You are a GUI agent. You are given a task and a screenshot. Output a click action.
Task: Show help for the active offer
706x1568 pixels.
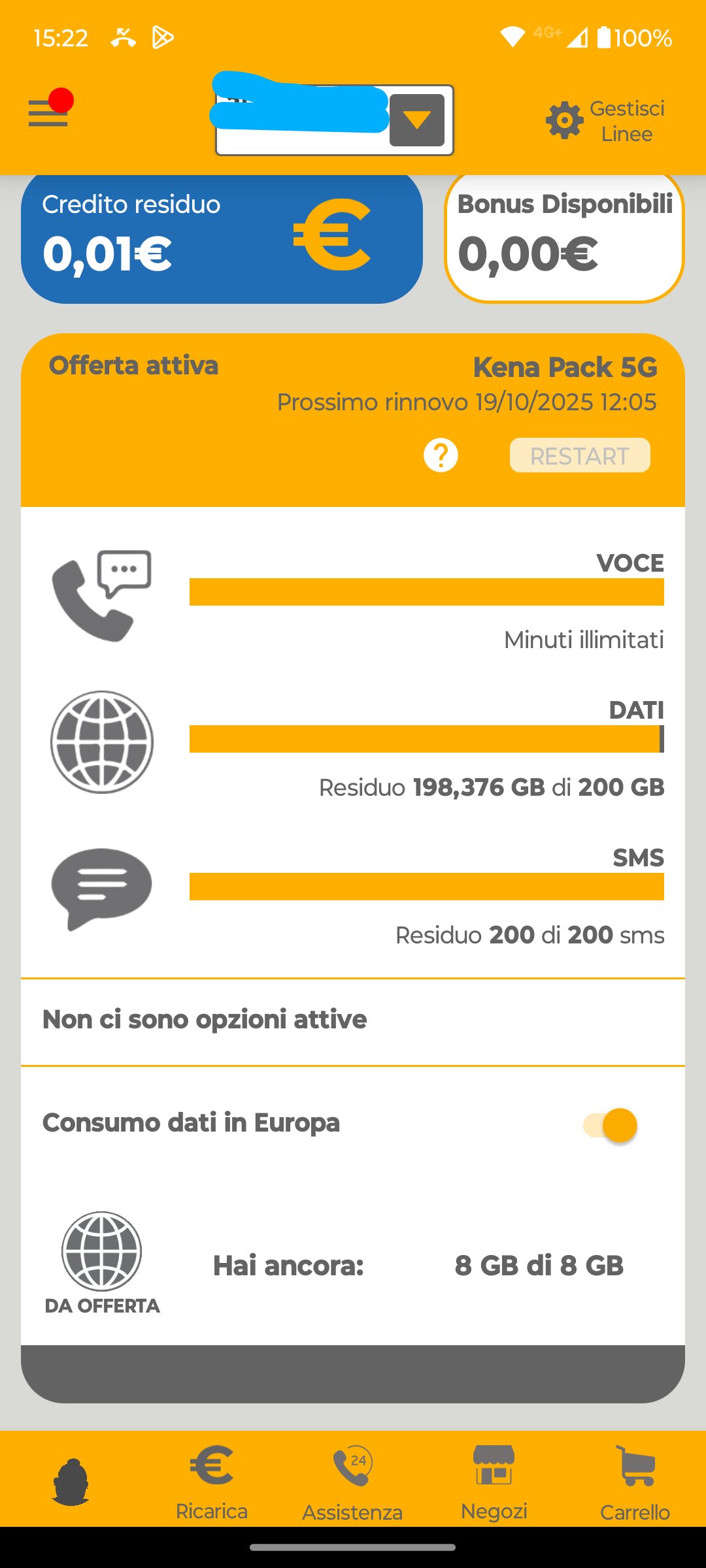tap(441, 455)
